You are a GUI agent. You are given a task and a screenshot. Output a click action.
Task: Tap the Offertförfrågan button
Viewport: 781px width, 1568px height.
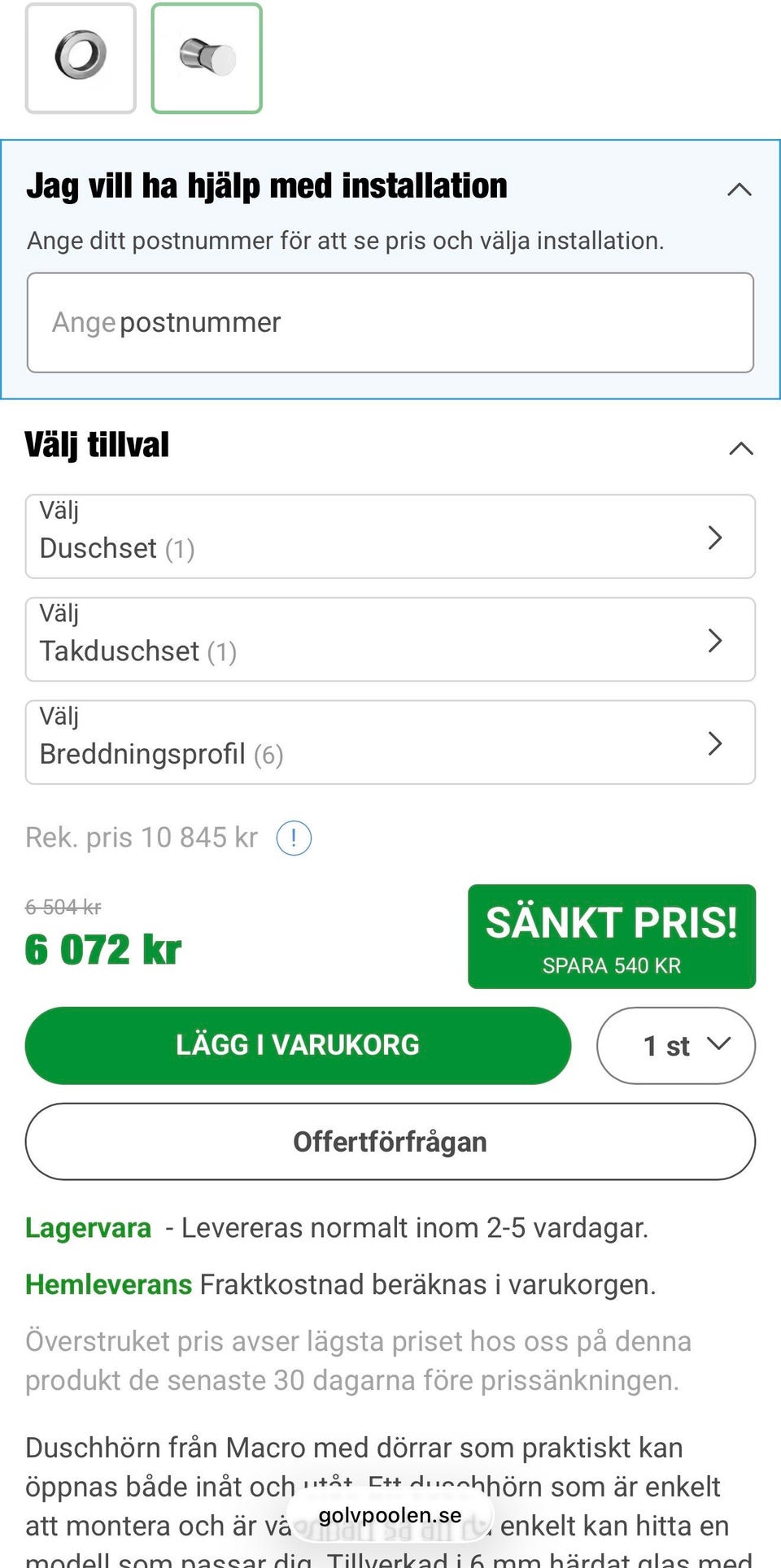coord(390,1142)
